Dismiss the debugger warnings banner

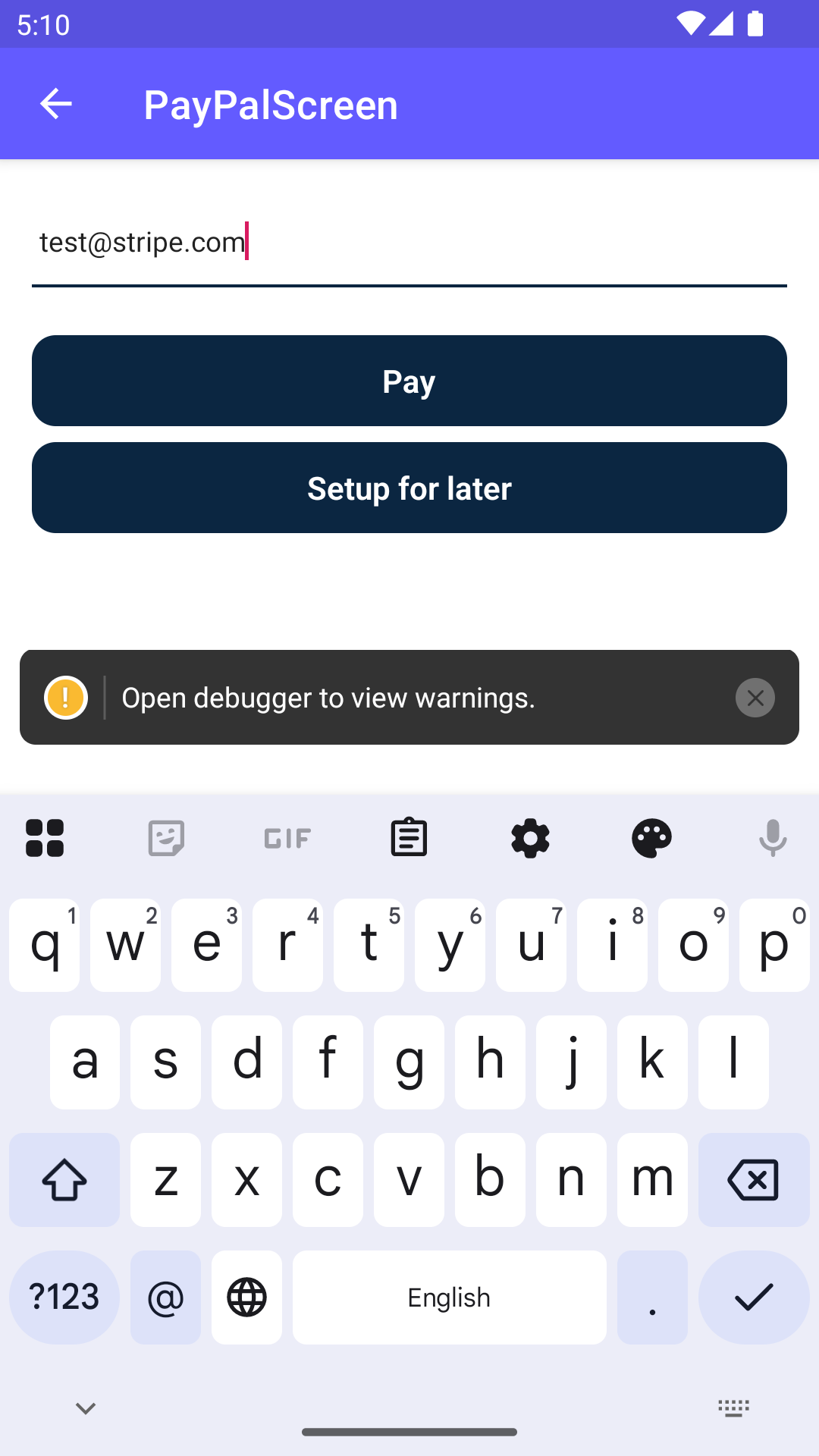pos(755,698)
